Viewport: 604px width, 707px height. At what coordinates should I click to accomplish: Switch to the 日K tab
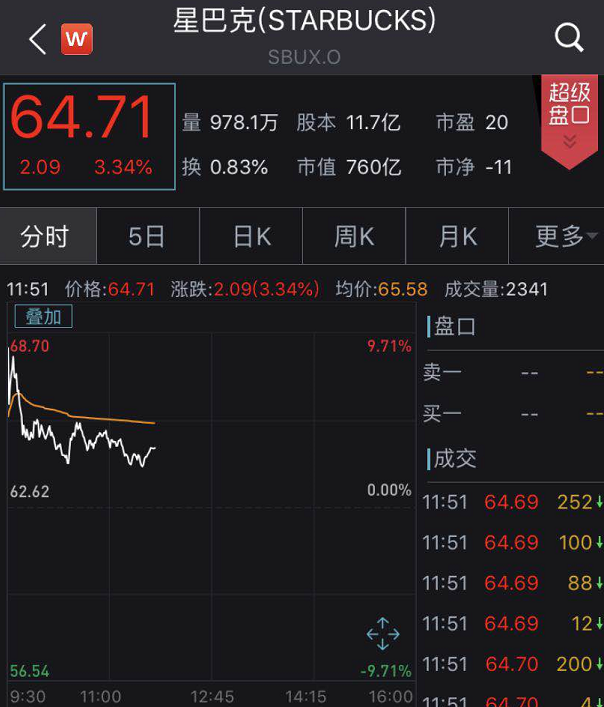click(251, 236)
